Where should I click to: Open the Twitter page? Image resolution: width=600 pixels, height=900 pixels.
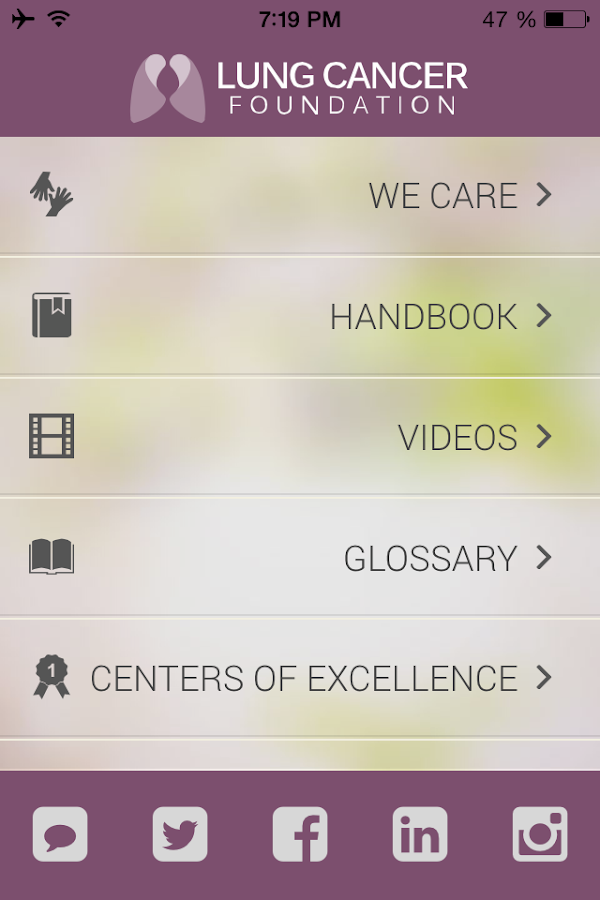[x=180, y=834]
